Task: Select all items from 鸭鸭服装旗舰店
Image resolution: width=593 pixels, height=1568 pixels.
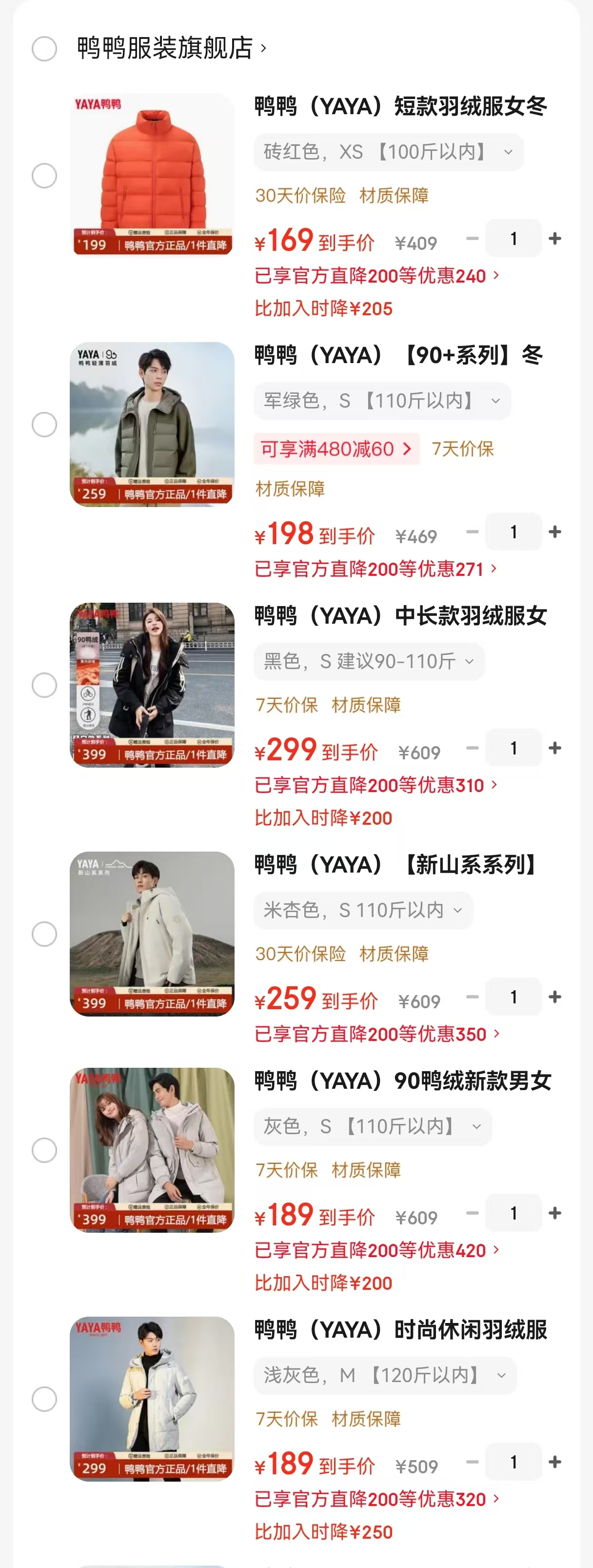Action: click(x=44, y=49)
